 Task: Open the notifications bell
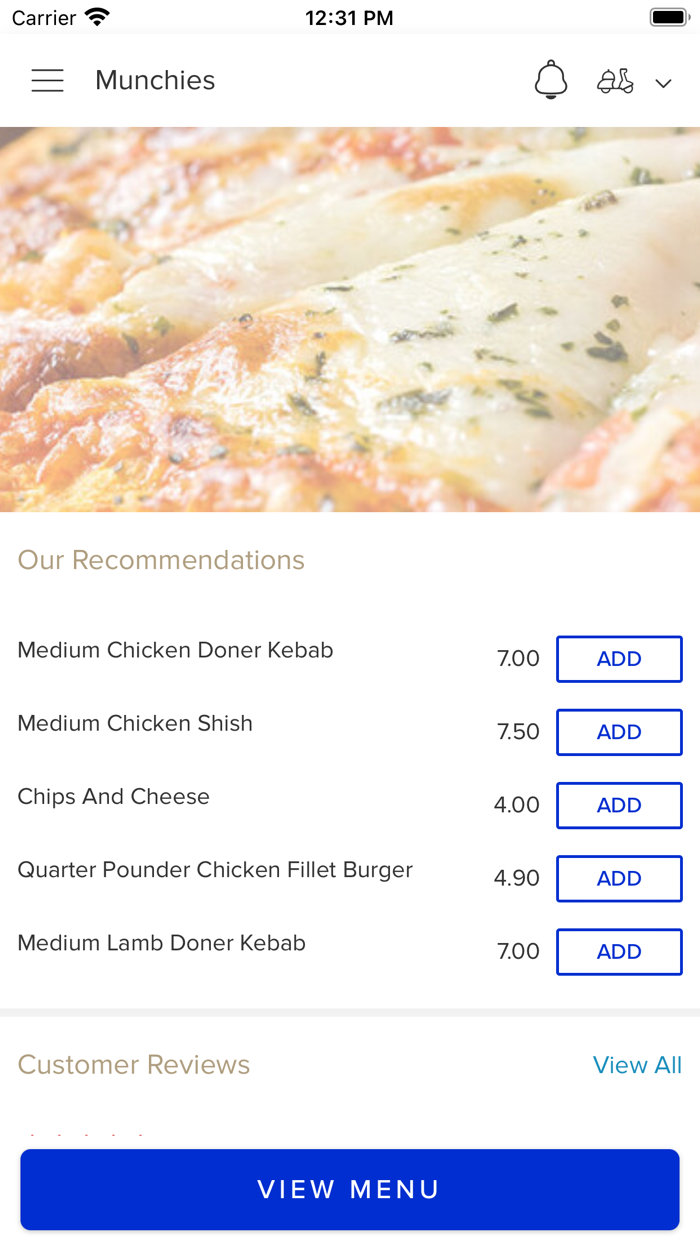coord(551,80)
